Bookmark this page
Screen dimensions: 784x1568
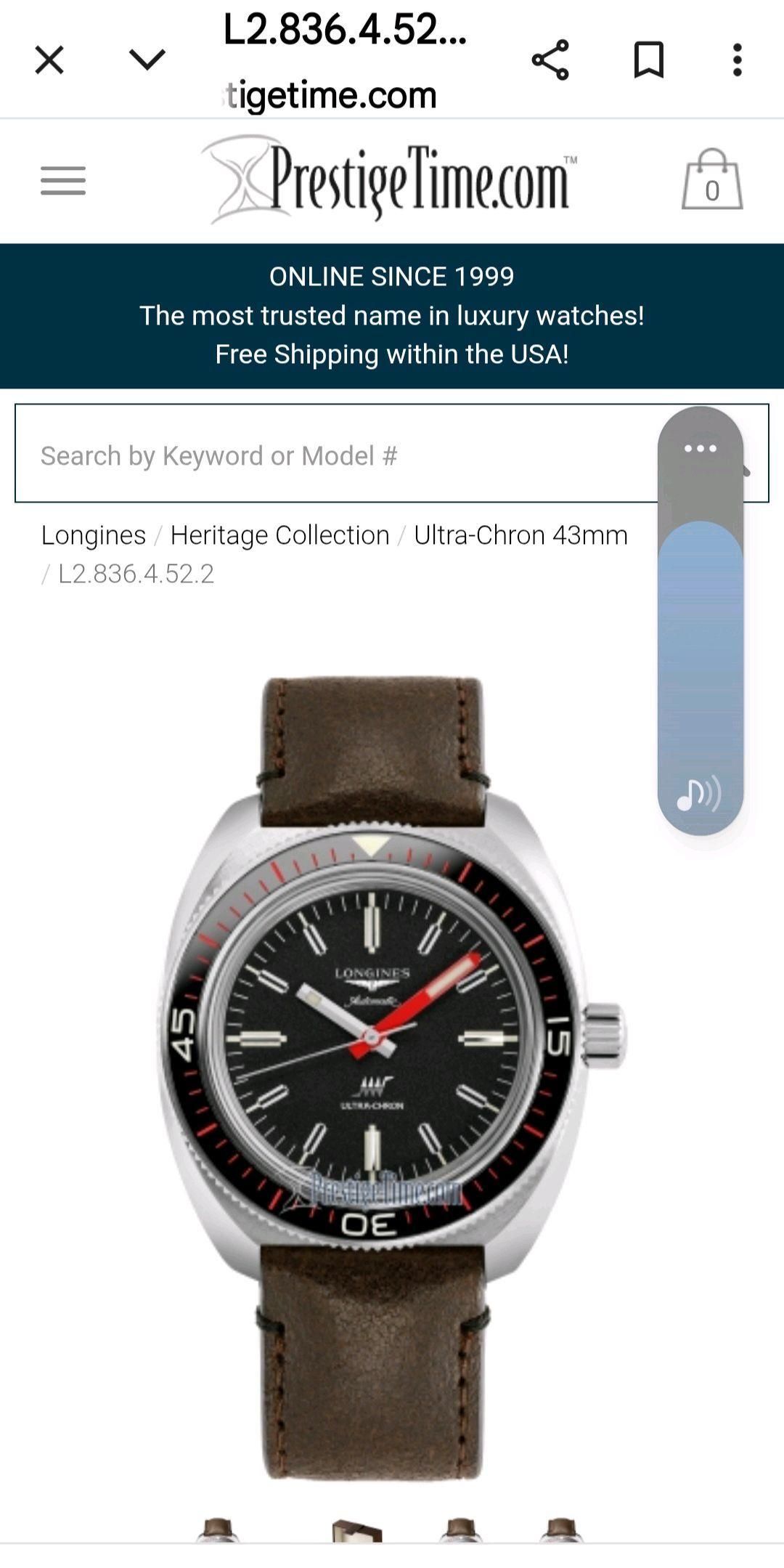click(x=649, y=60)
